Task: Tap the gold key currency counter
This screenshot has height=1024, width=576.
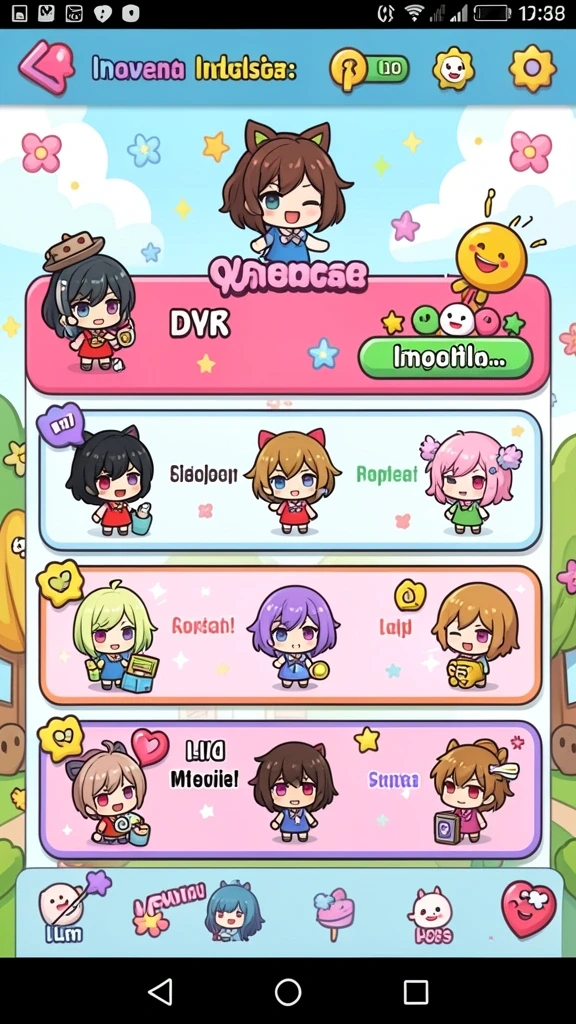Action: tap(370, 69)
